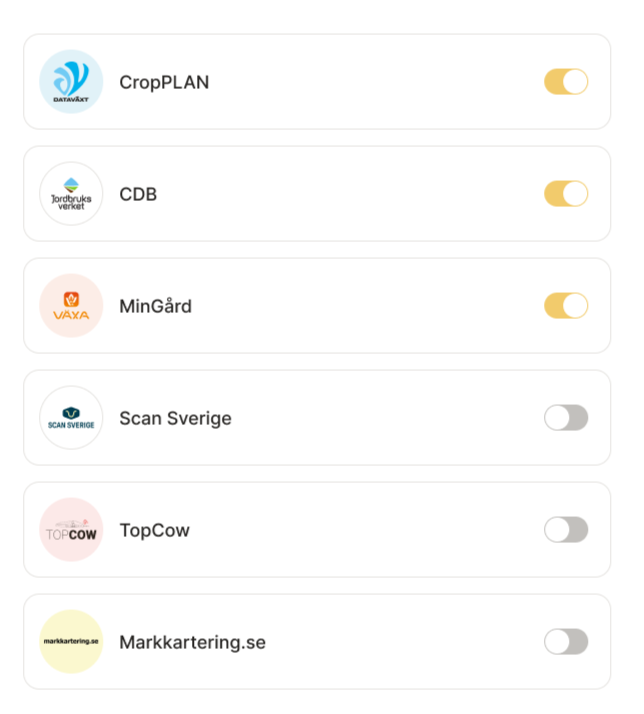This screenshot has height=714, width=644.
Task: Switch off the MinGård toggle
Action: point(566,306)
